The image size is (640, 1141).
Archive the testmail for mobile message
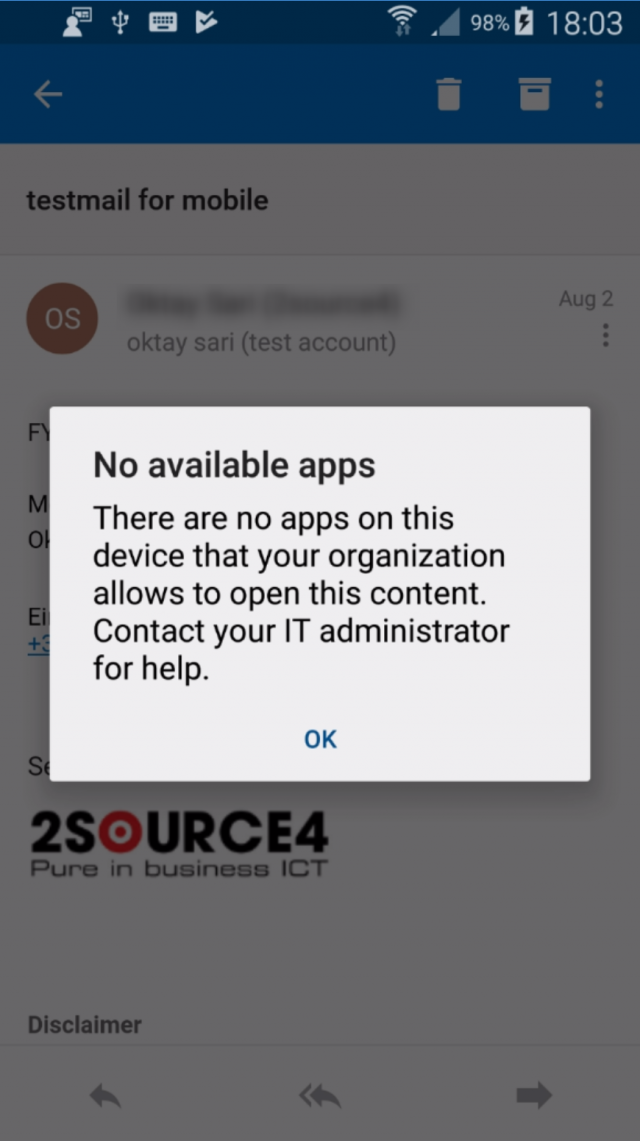point(535,94)
